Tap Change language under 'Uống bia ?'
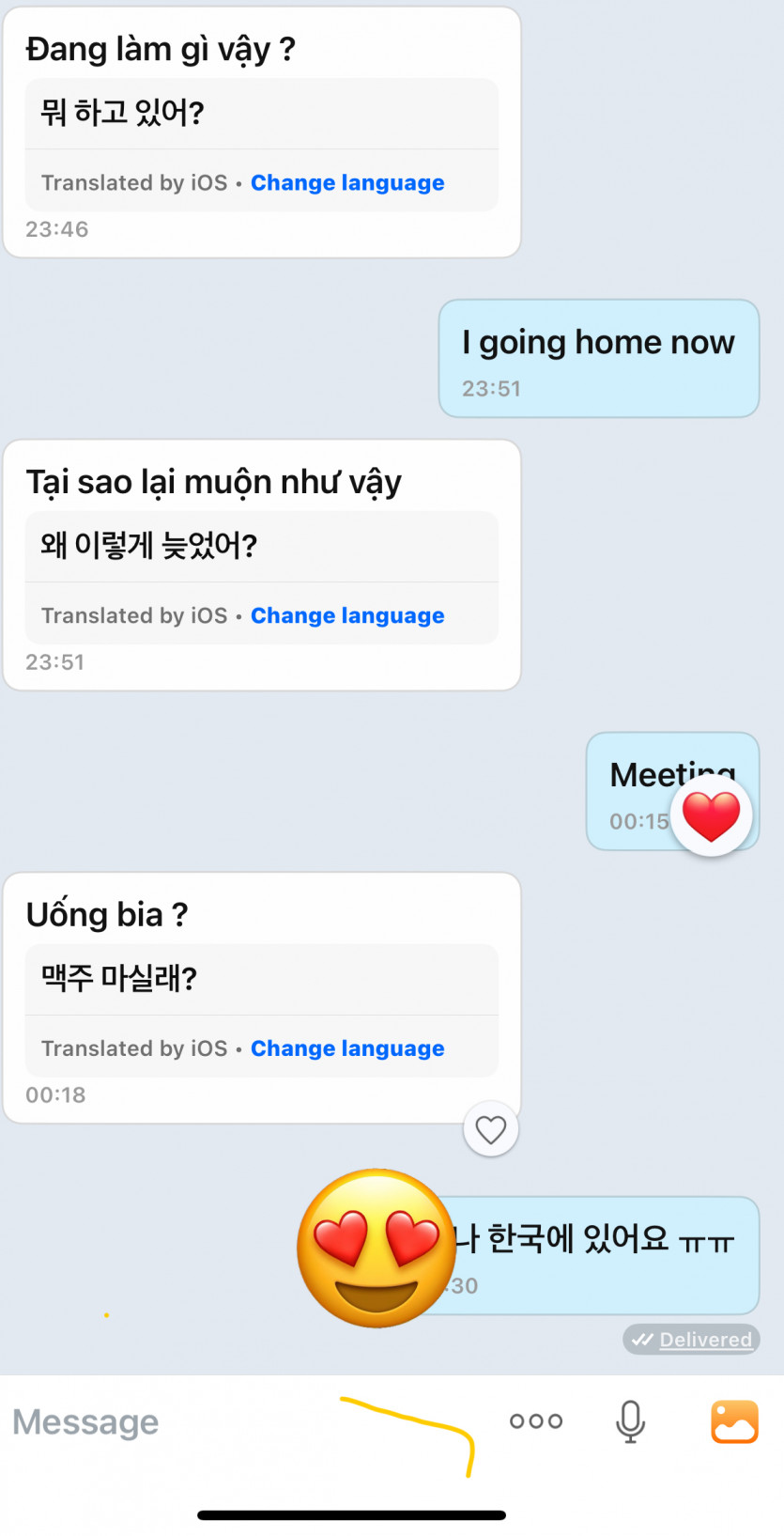The image size is (784, 1536). pos(347,1049)
